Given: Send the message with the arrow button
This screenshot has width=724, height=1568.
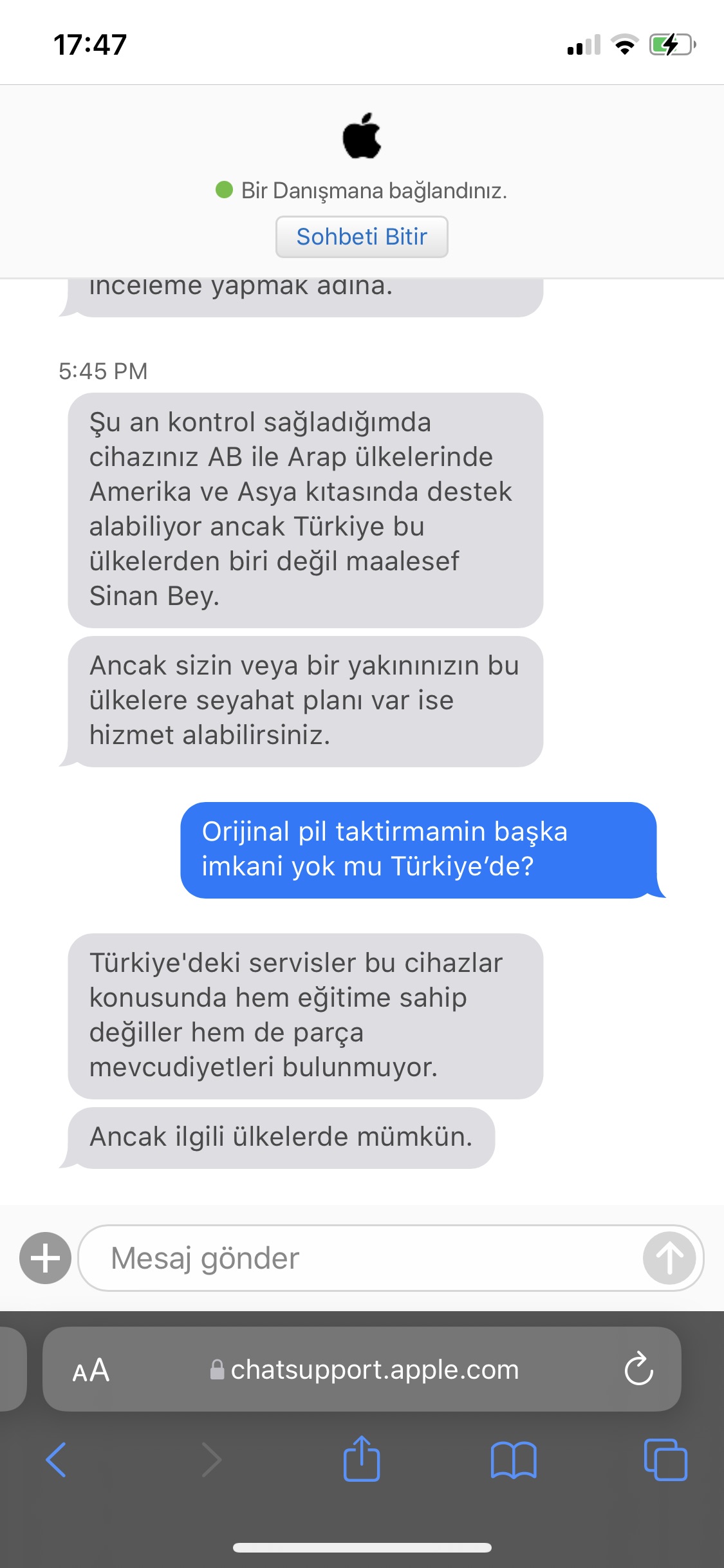Looking at the screenshot, I should [x=669, y=1258].
